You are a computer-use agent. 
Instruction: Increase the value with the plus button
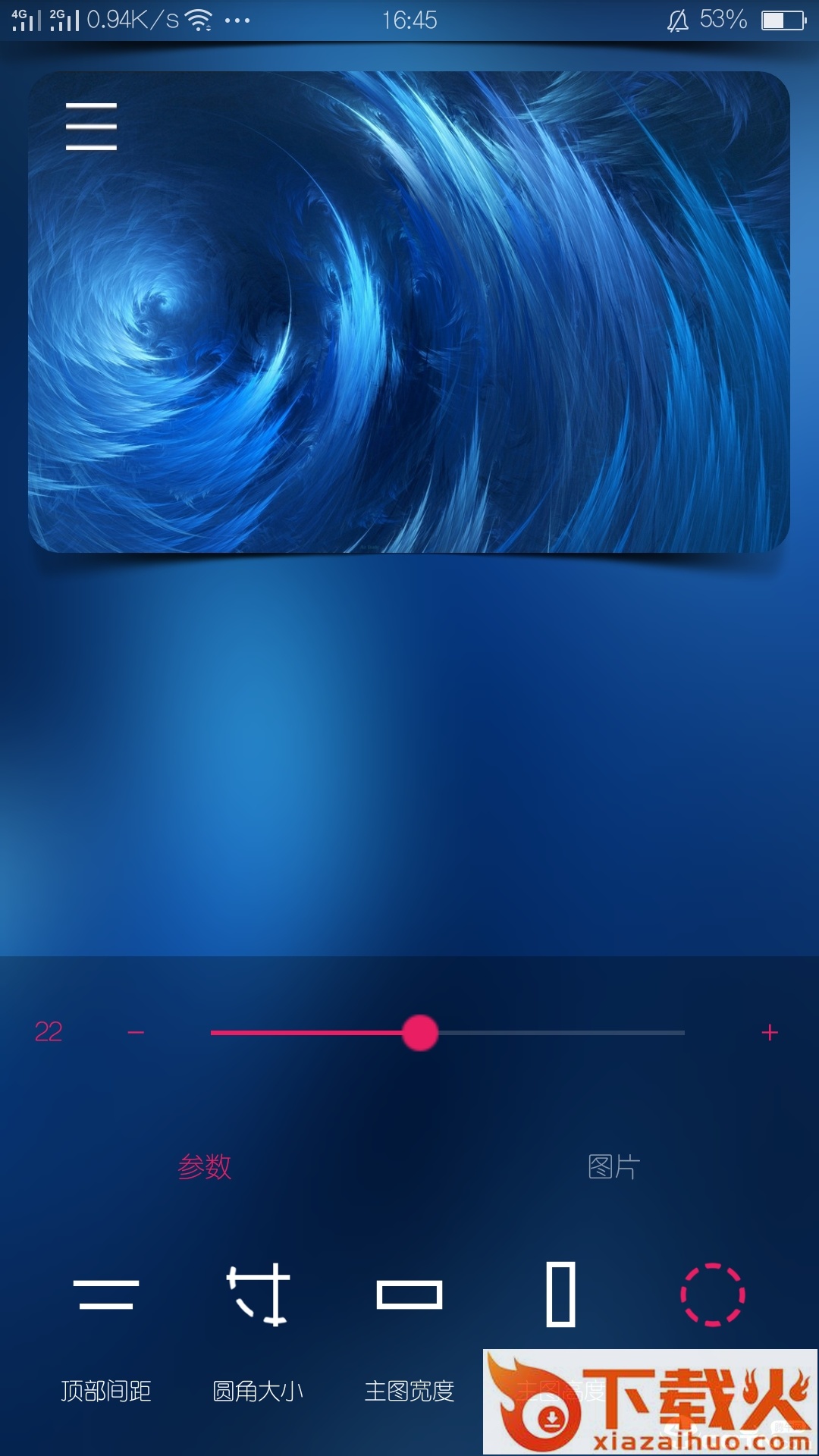[770, 1032]
